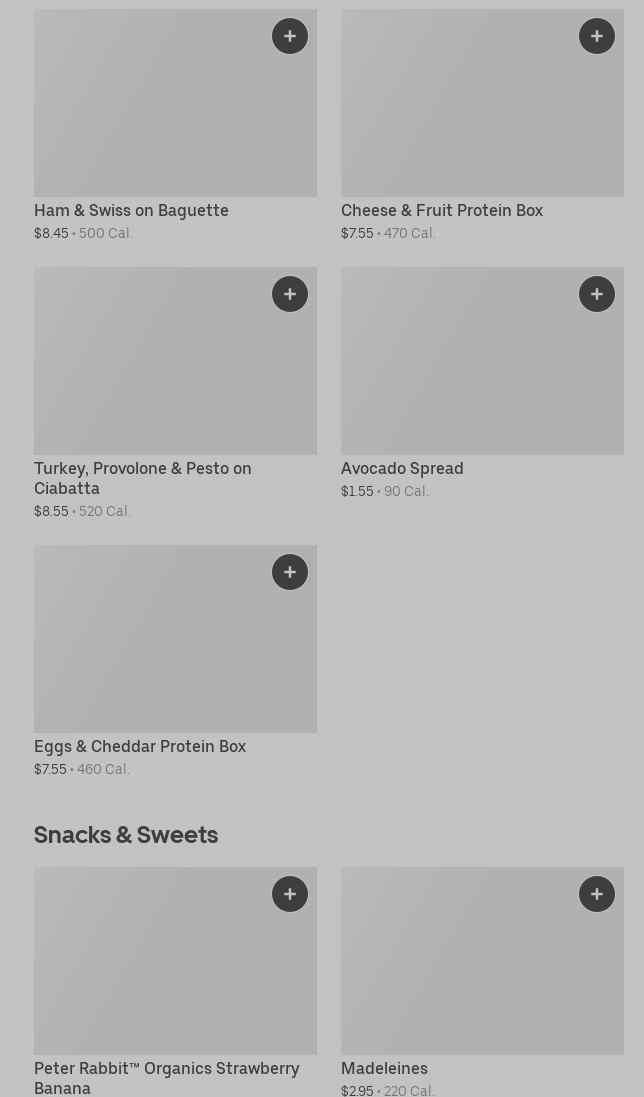View Peter Rabbit Organics Strawberry Banana item
This screenshot has height=1097, width=644.
click(x=175, y=982)
